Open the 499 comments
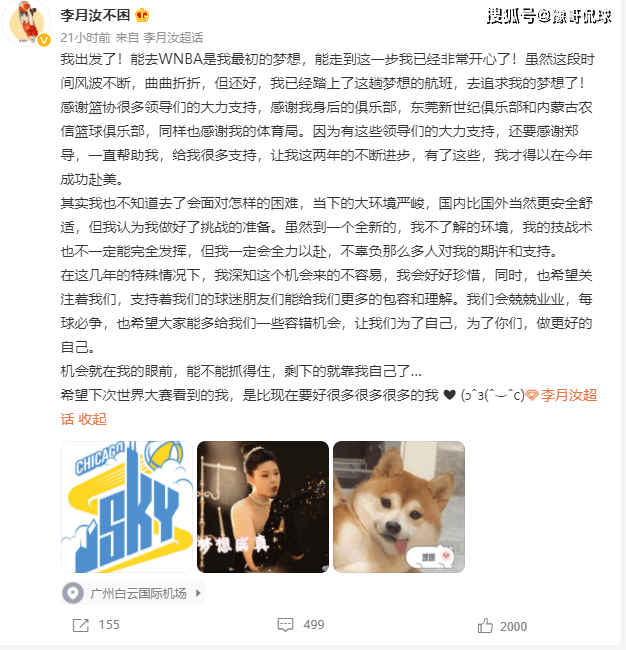 tap(300, 625)
